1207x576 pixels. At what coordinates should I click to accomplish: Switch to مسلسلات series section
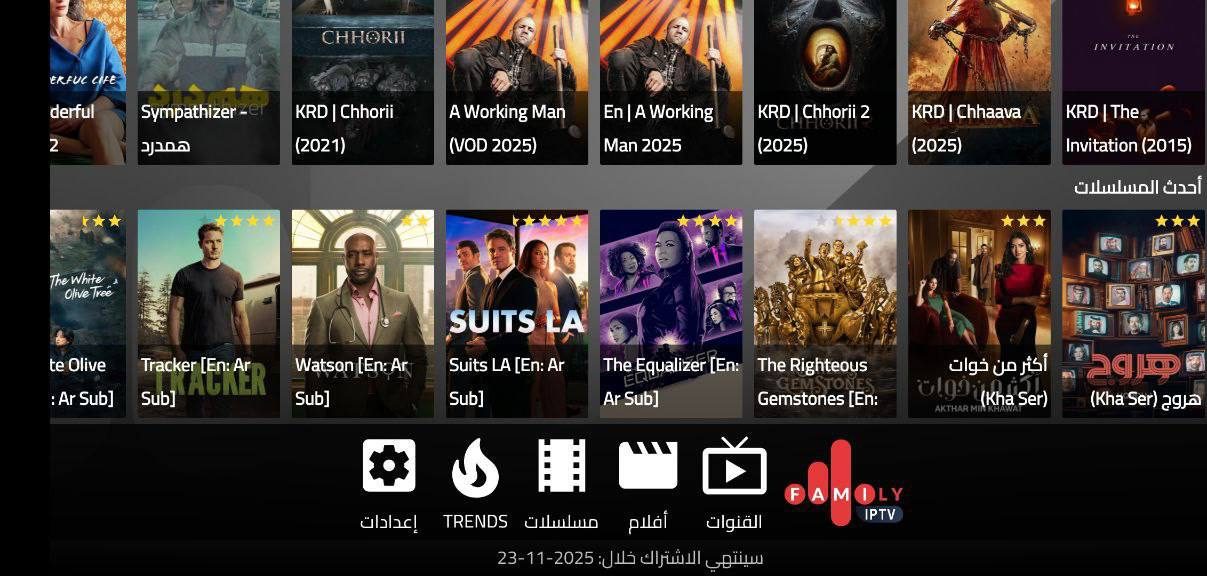561,467
